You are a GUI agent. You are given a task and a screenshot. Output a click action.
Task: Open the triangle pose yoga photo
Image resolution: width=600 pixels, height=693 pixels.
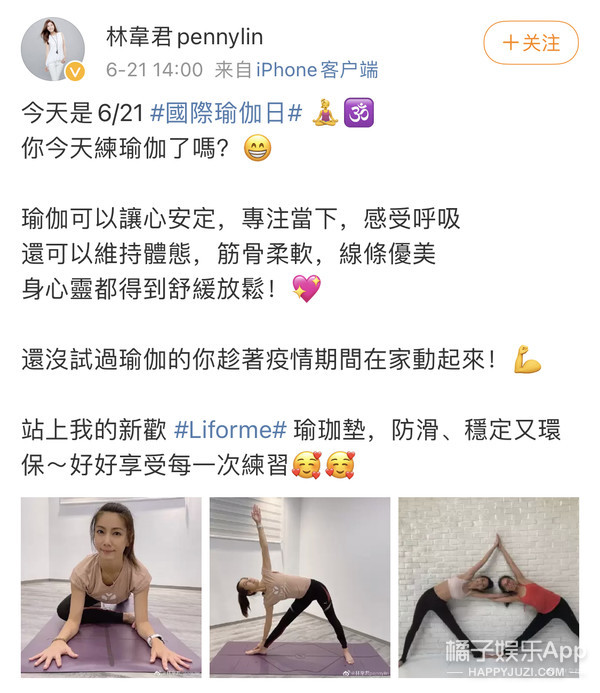coord(299,584)
